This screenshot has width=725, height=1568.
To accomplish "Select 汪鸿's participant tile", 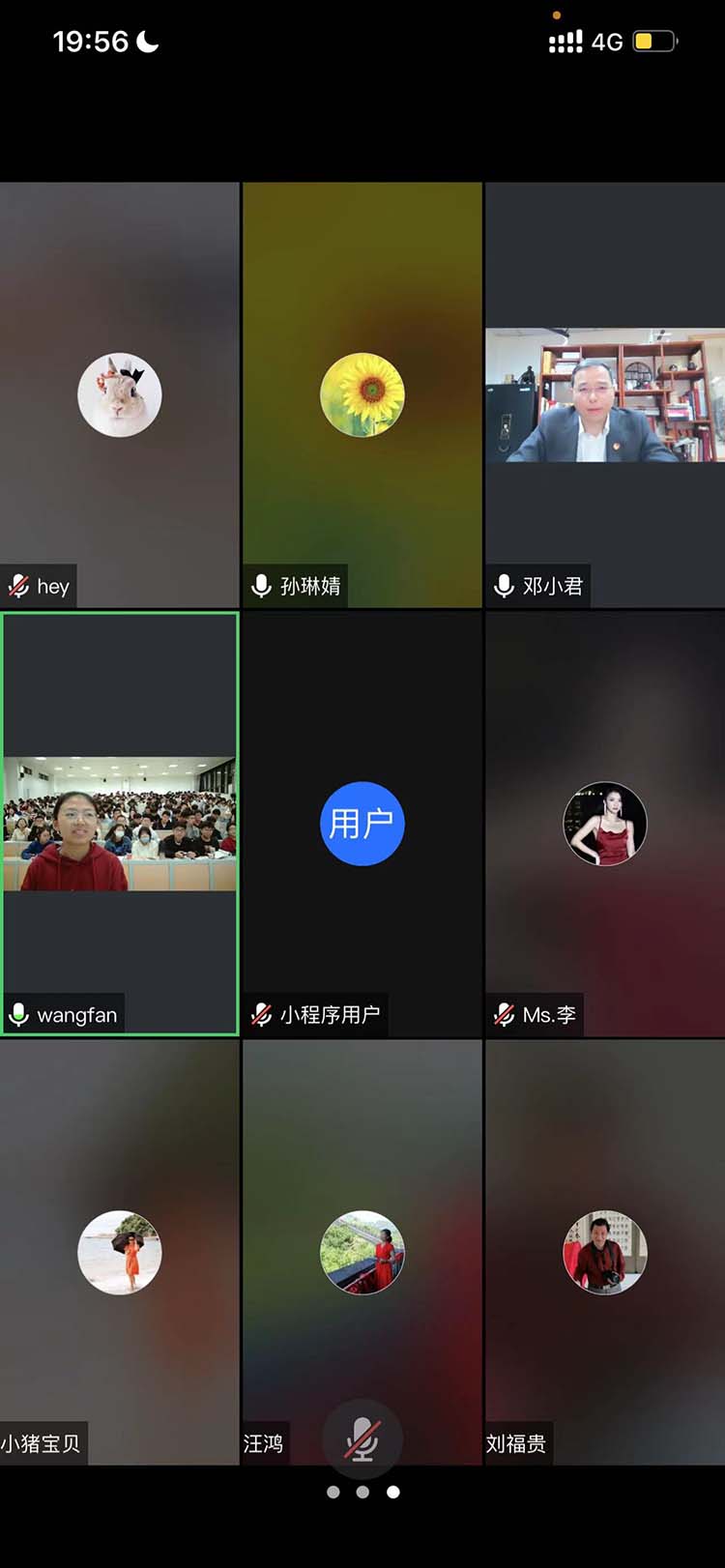I will pos(362,1252).
